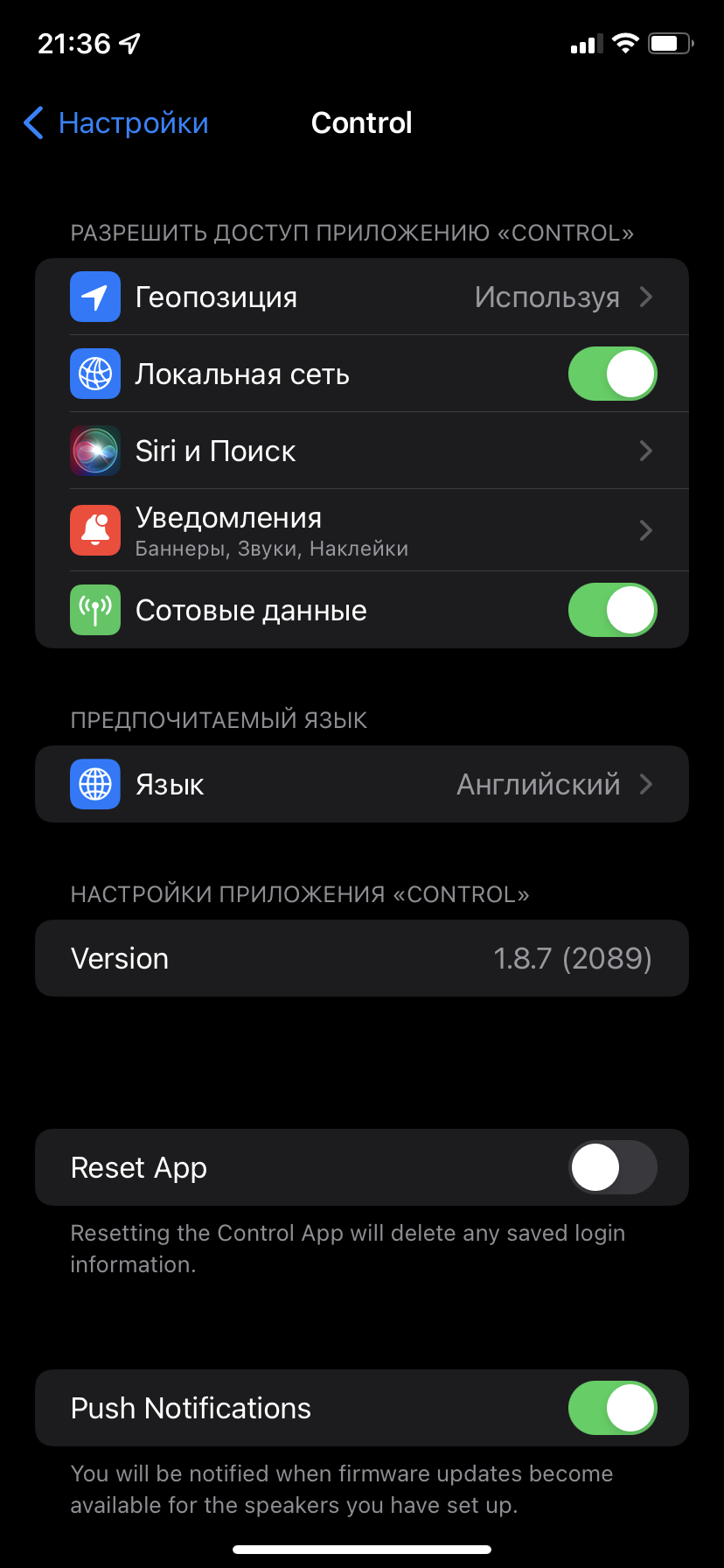This screenshot has width=724, height=1568.
Task: Open the Уведомления row
Action: (362, 530)
